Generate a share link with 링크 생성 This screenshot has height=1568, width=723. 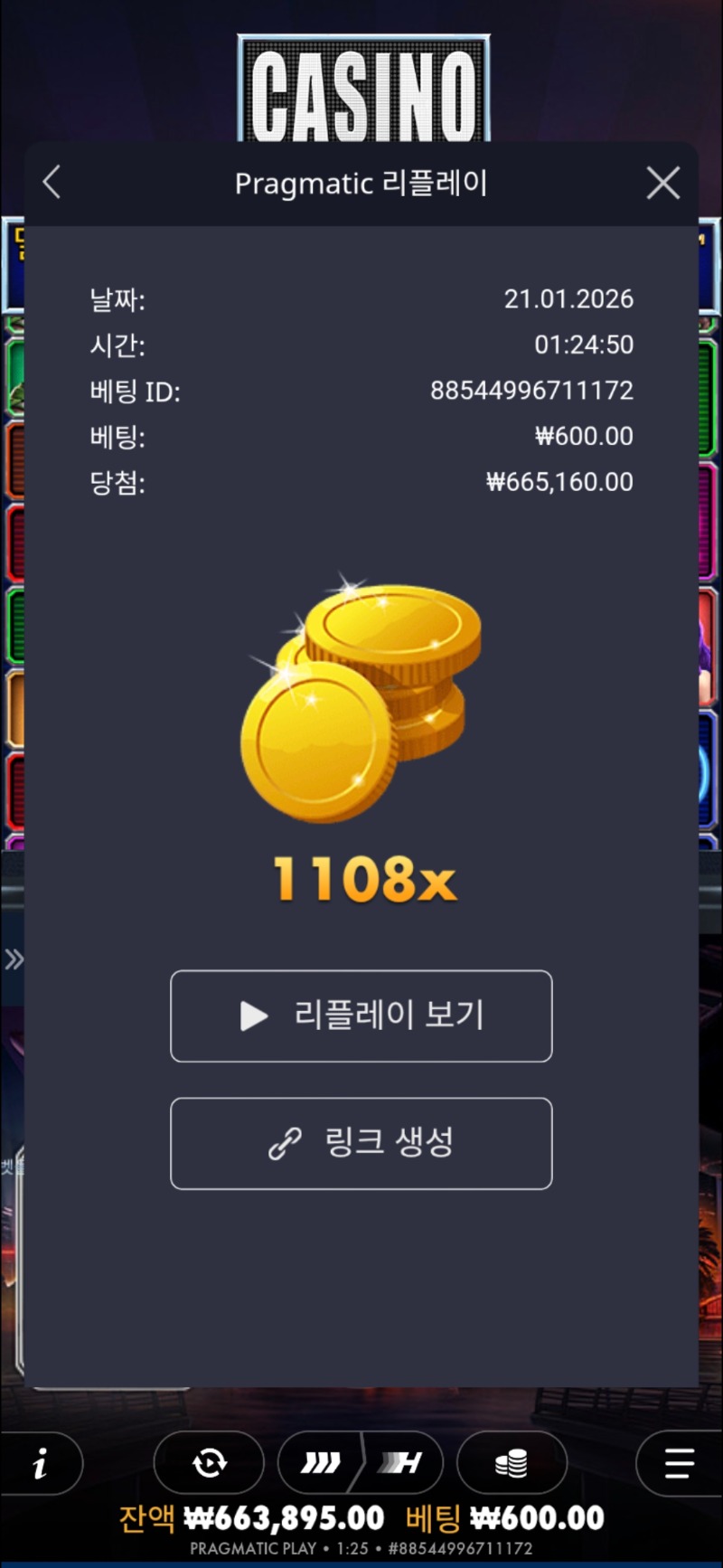[361, 1143]
